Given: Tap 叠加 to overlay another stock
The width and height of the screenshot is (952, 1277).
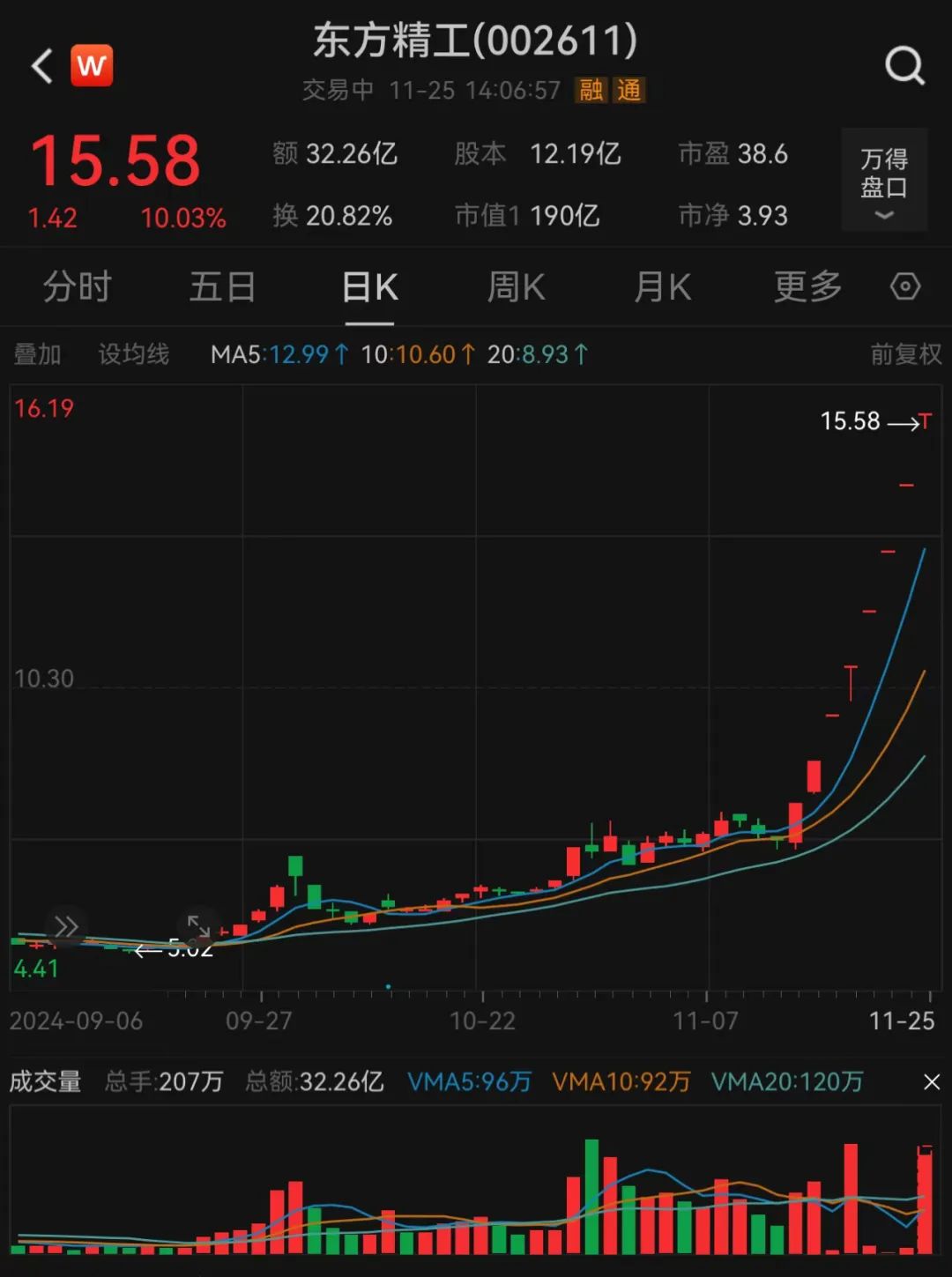Looking at the screenshot, I should coord(38,354).
